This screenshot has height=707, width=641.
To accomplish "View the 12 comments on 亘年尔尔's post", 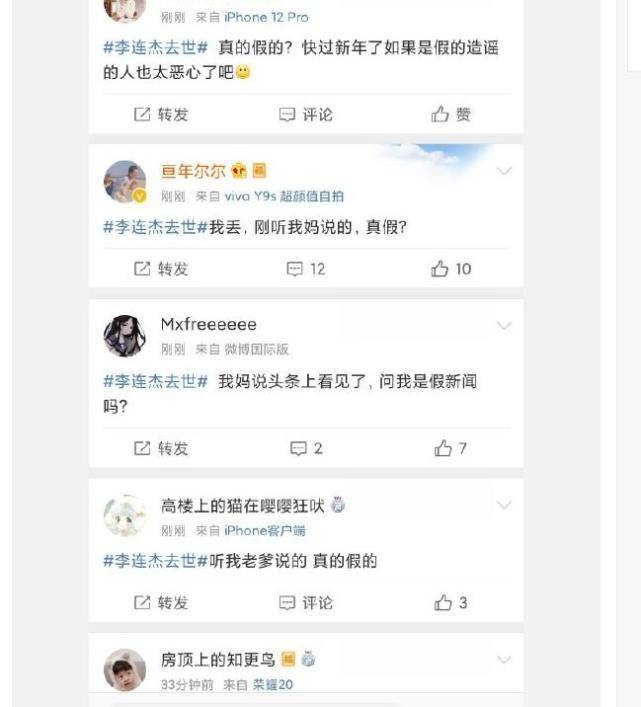I will [306, 269].
